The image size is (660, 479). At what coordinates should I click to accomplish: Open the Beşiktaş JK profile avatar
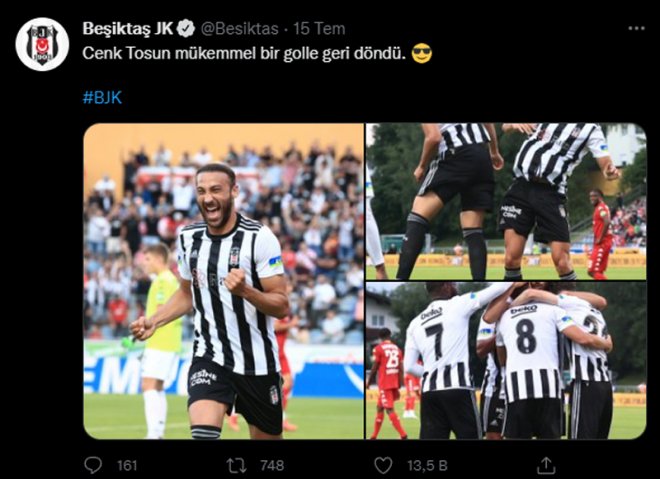42,43
